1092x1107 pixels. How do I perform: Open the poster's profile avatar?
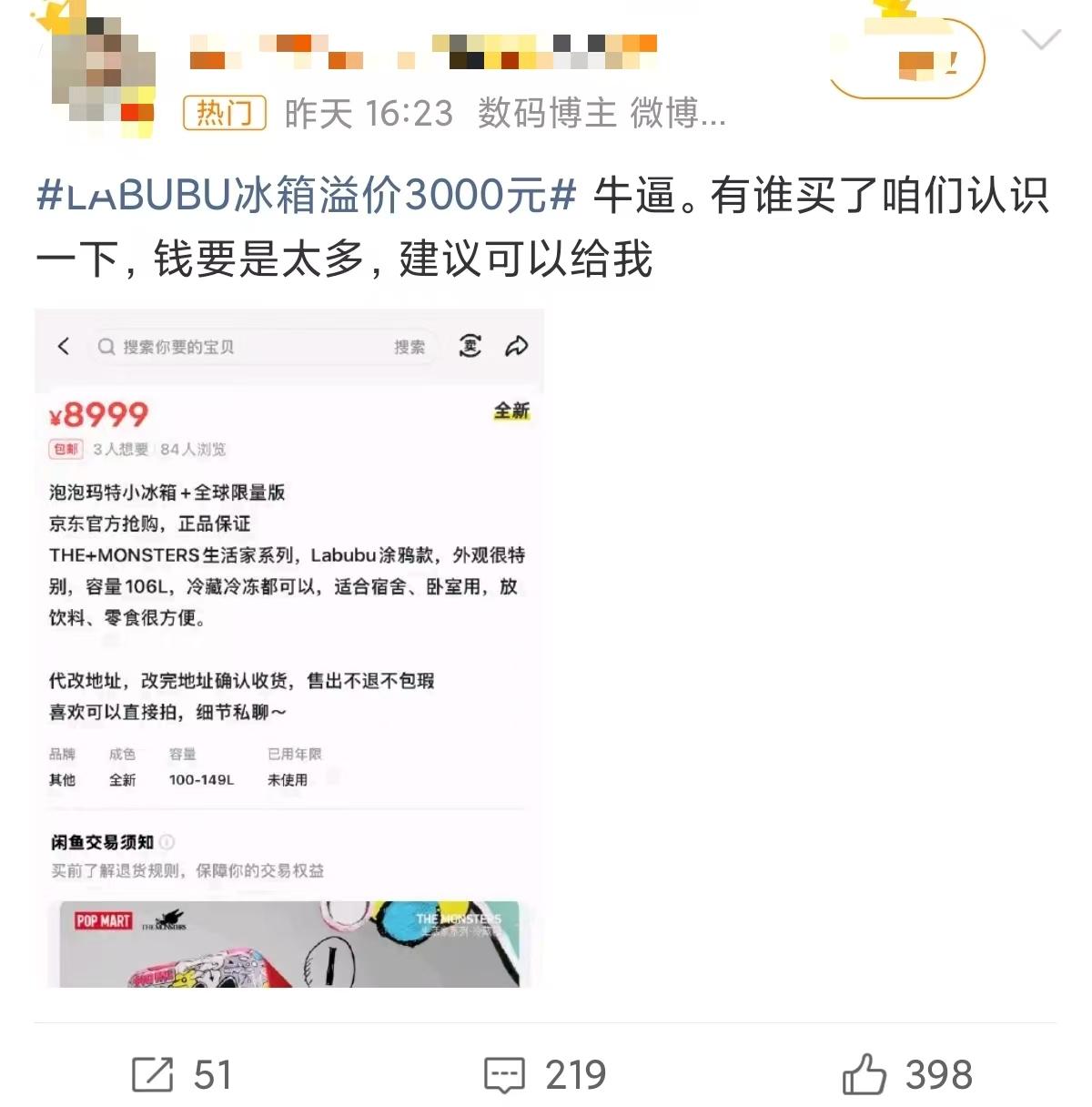click(100, 73)
